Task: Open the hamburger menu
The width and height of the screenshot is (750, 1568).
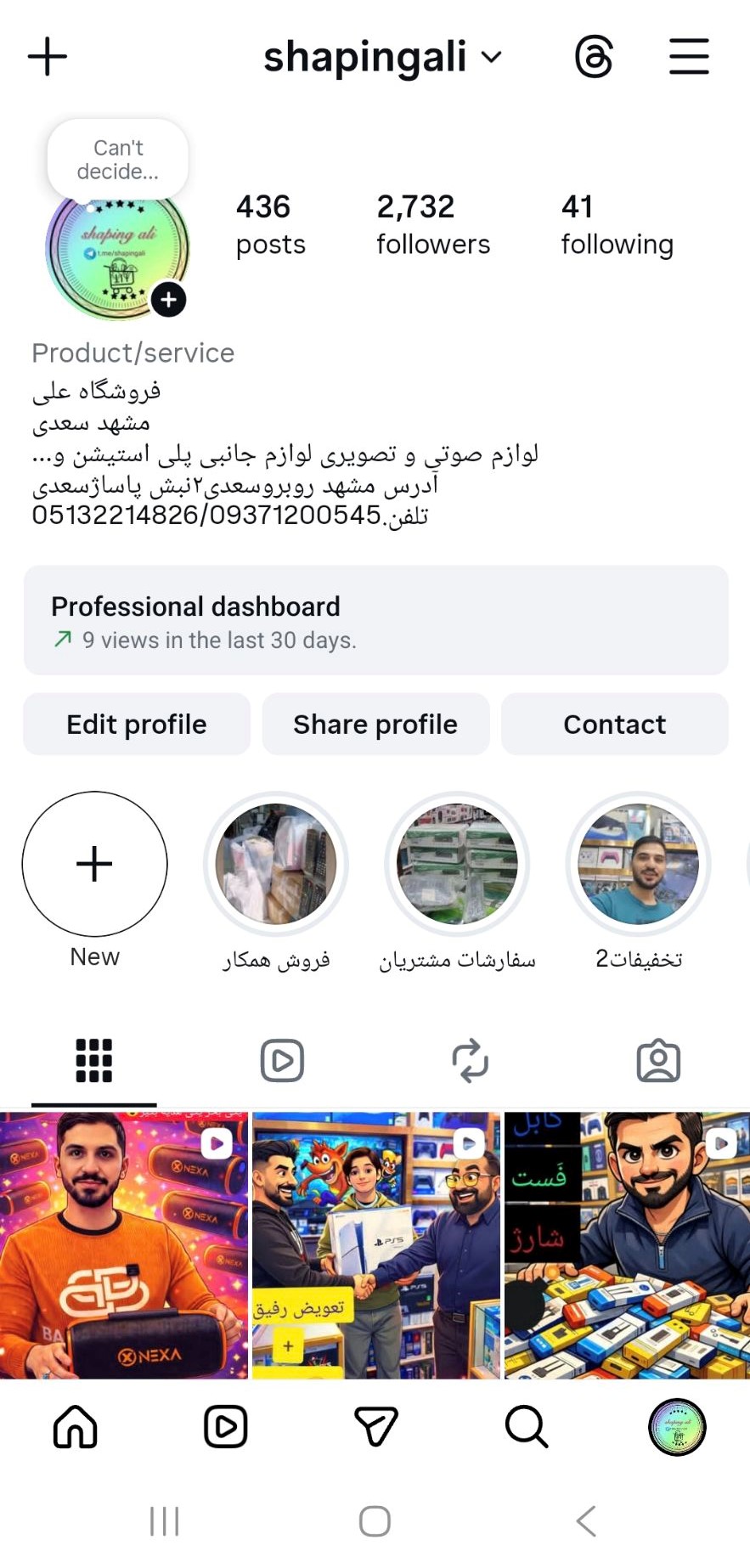Action: pyautogui.click(x=689, y=57)
